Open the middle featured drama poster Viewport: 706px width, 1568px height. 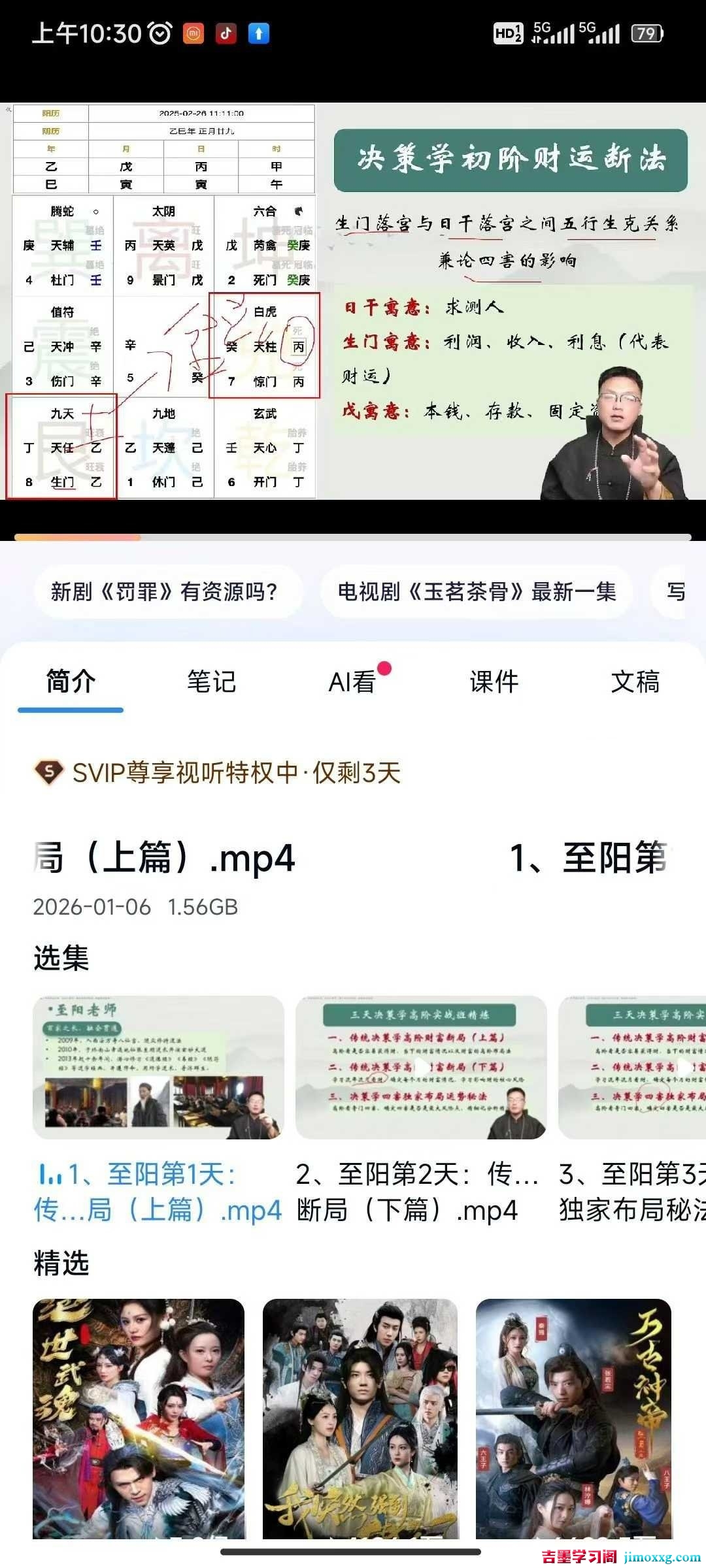coord(360,1418)
